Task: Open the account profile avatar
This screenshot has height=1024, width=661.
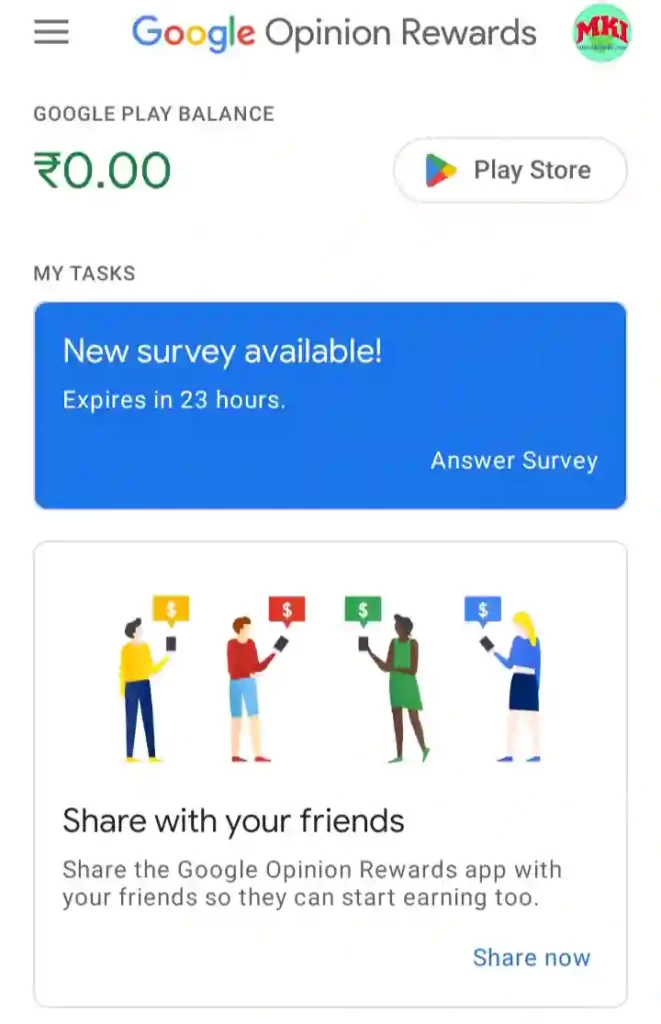Action: coord(602,33)
